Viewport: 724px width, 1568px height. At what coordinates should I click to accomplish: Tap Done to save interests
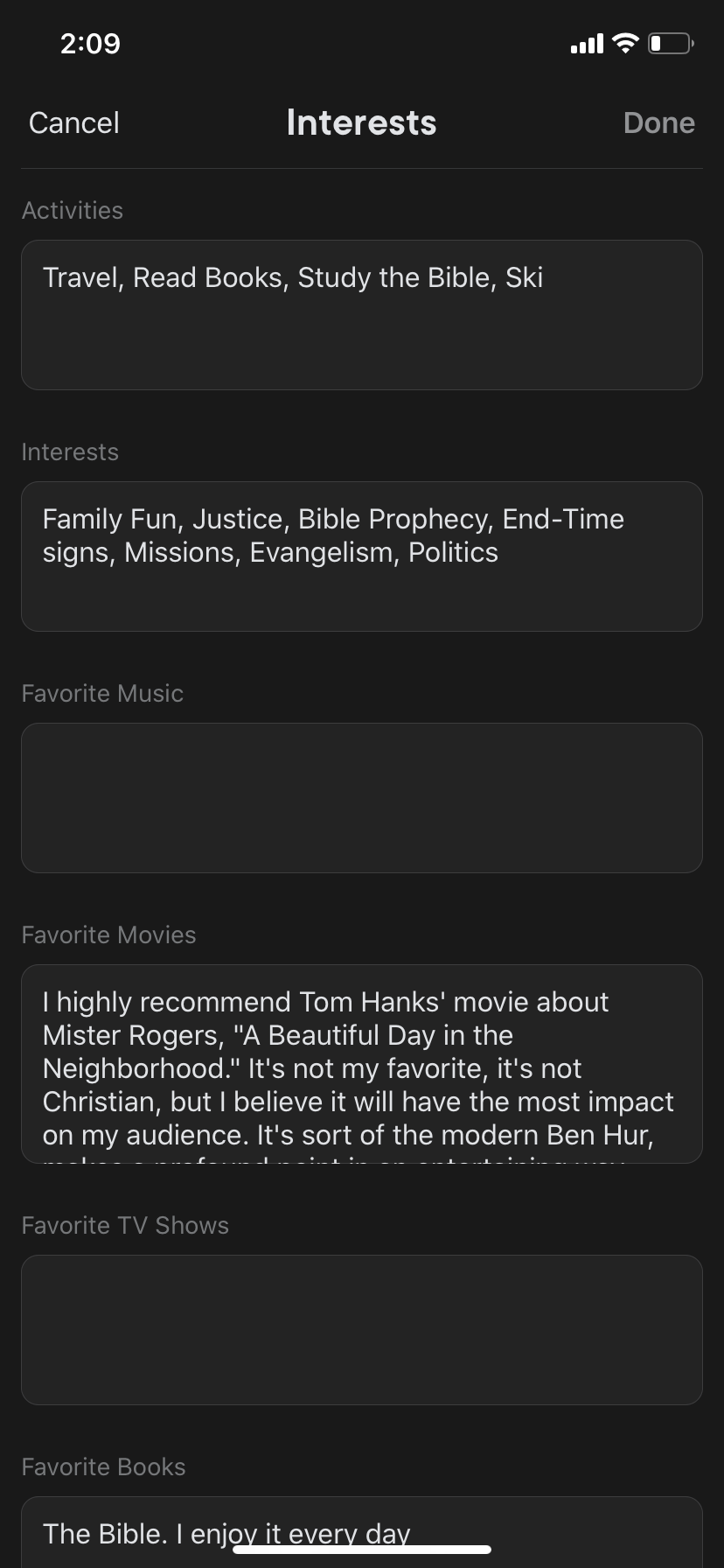(x=658, y=123)
